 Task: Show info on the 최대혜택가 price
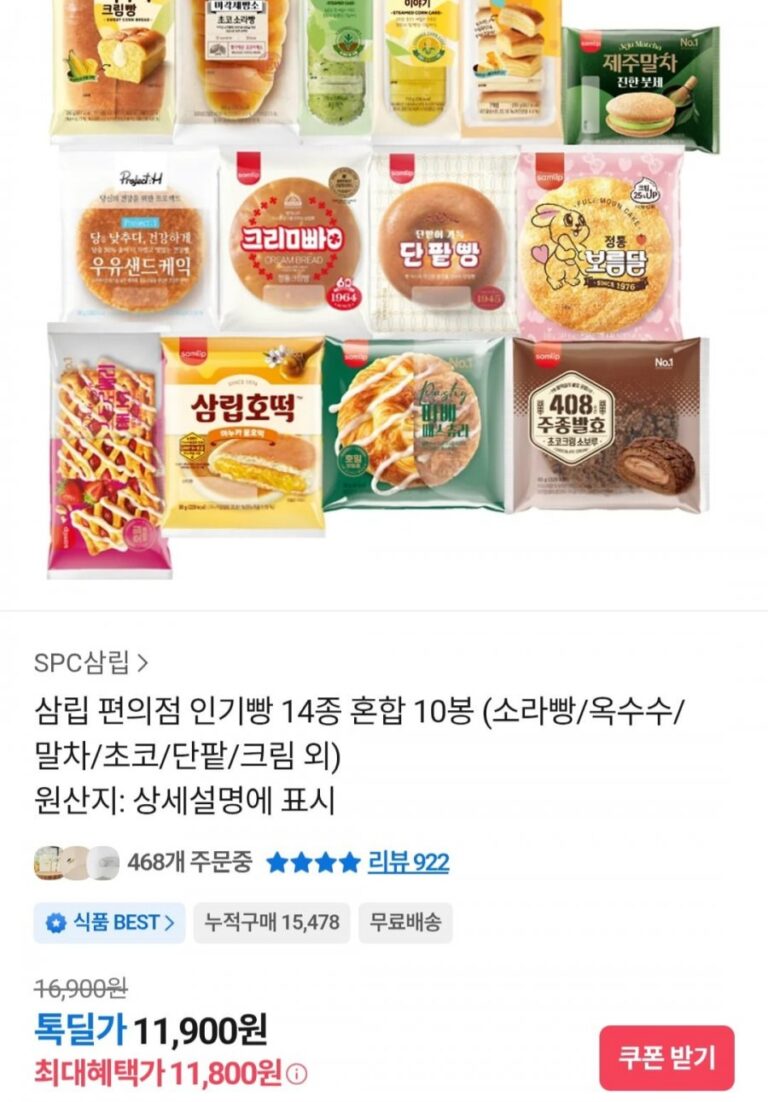(x=297, y=1075)
